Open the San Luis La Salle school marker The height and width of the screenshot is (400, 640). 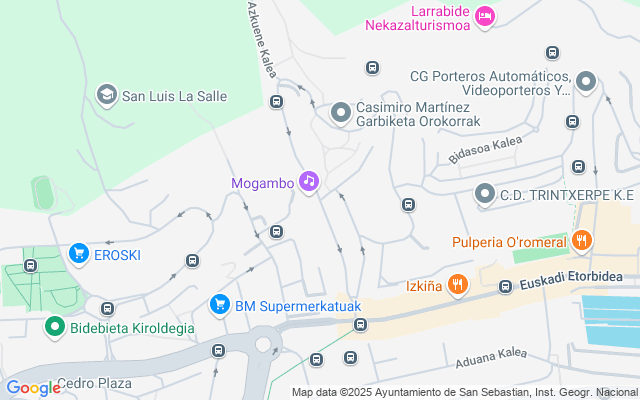(x=106, y=95)
